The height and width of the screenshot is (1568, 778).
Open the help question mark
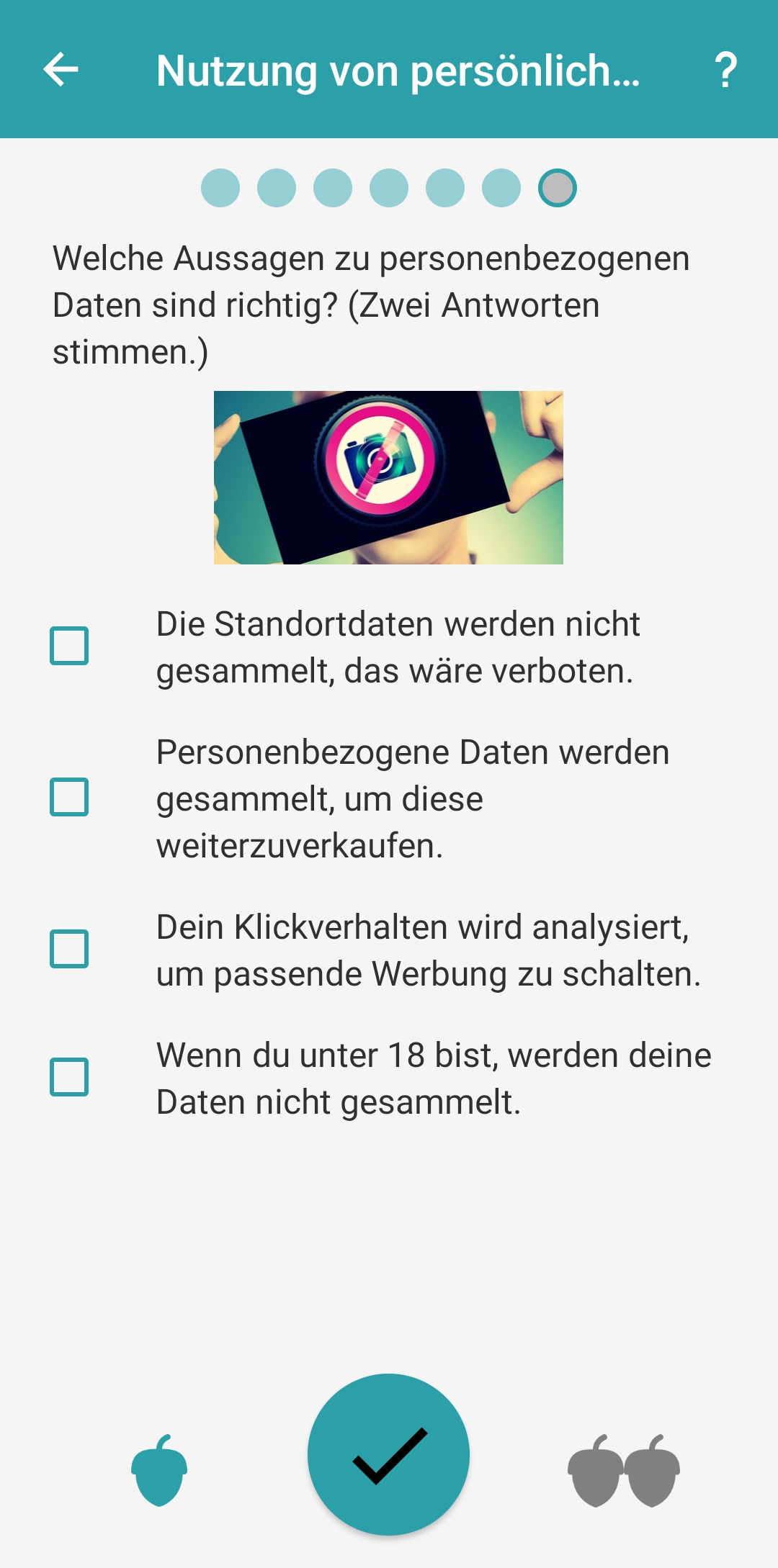click(x=725, y=70)
